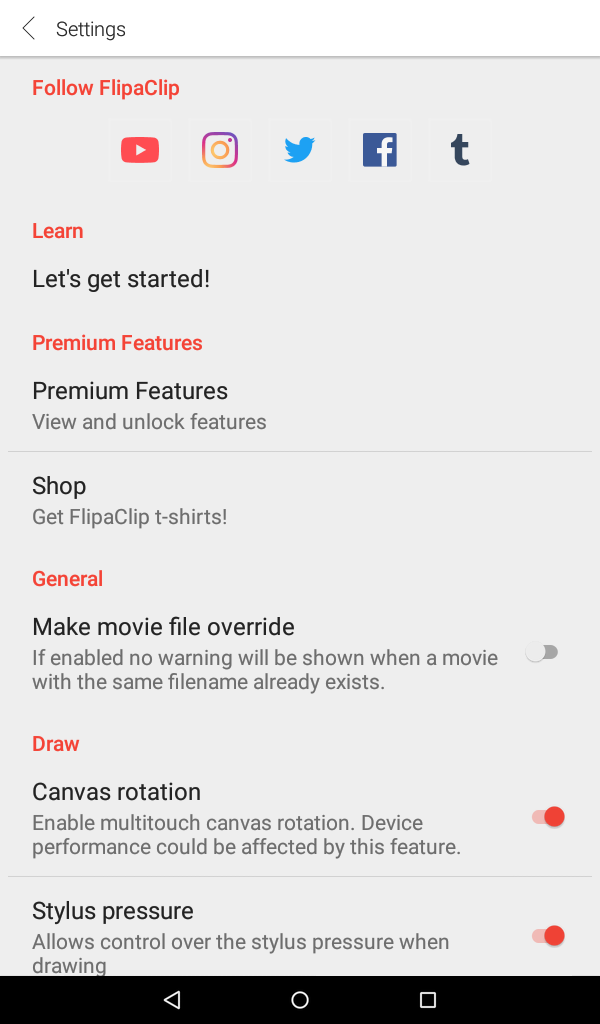The width and height of the screenshot is (600, 1024).
Task: Open Let's get started! tutorial
Action: tap(121, 279)
